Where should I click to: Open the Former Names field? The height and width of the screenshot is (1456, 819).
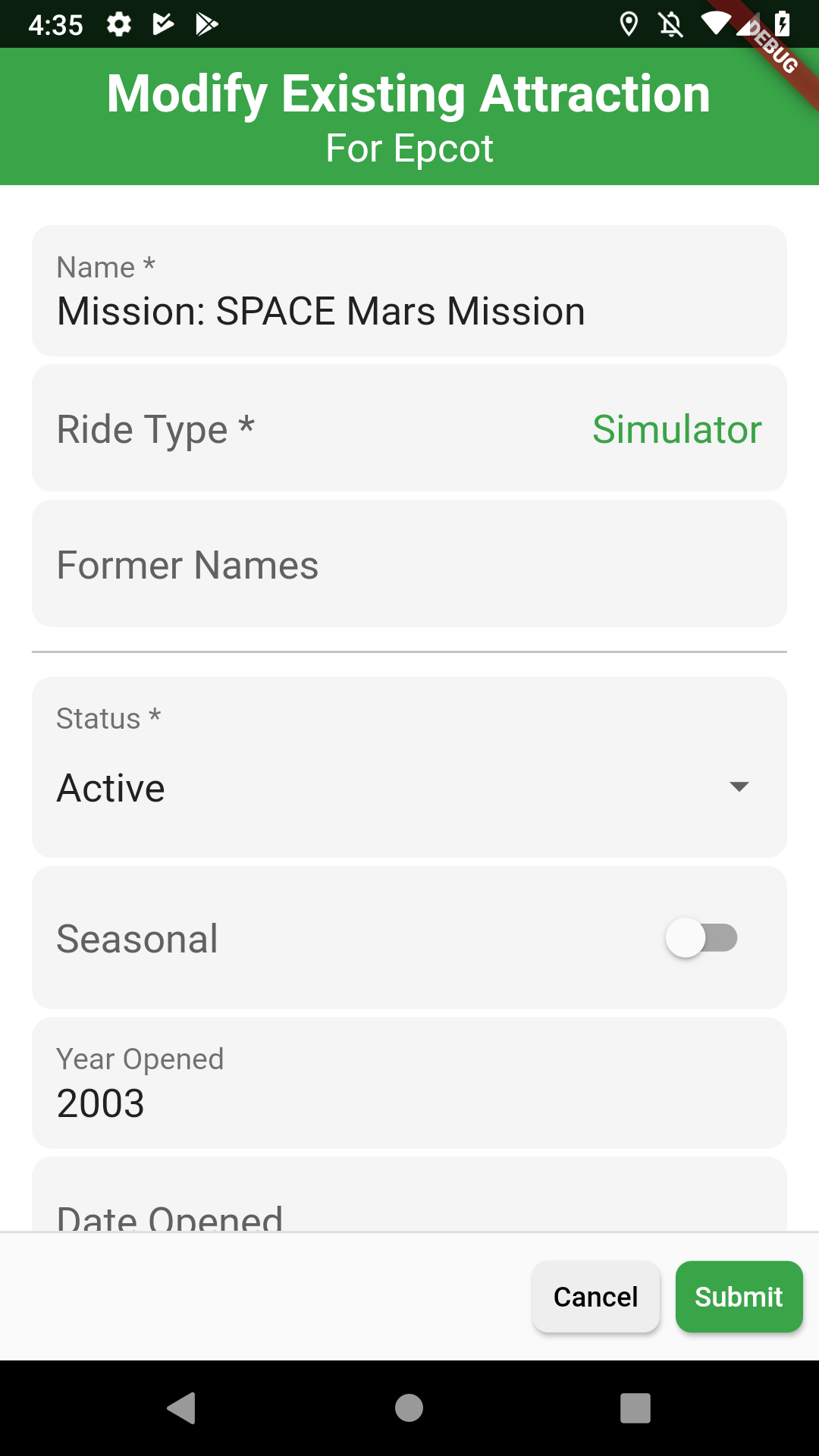click(409, 565)
